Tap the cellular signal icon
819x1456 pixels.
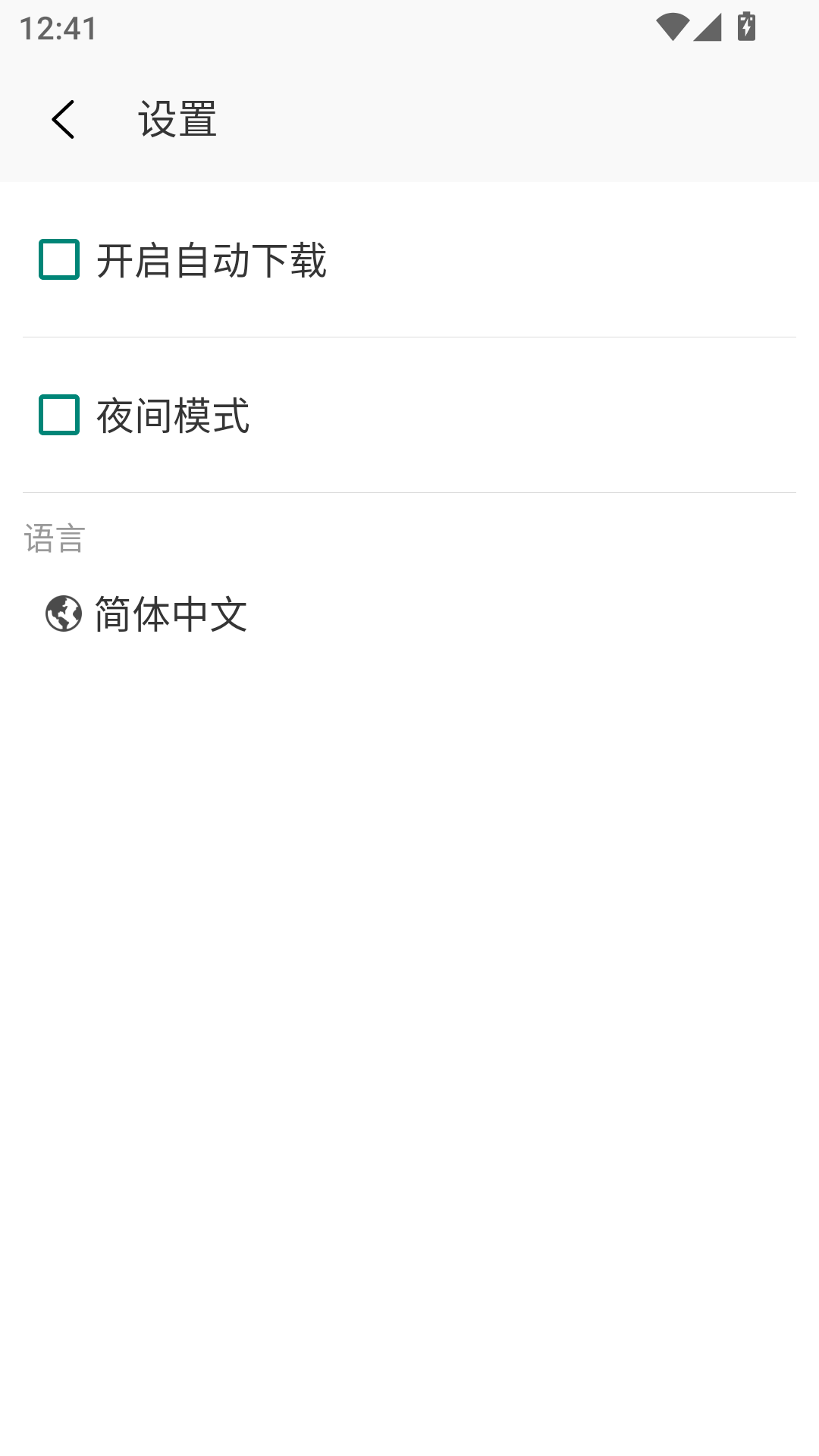coord(707,27)
